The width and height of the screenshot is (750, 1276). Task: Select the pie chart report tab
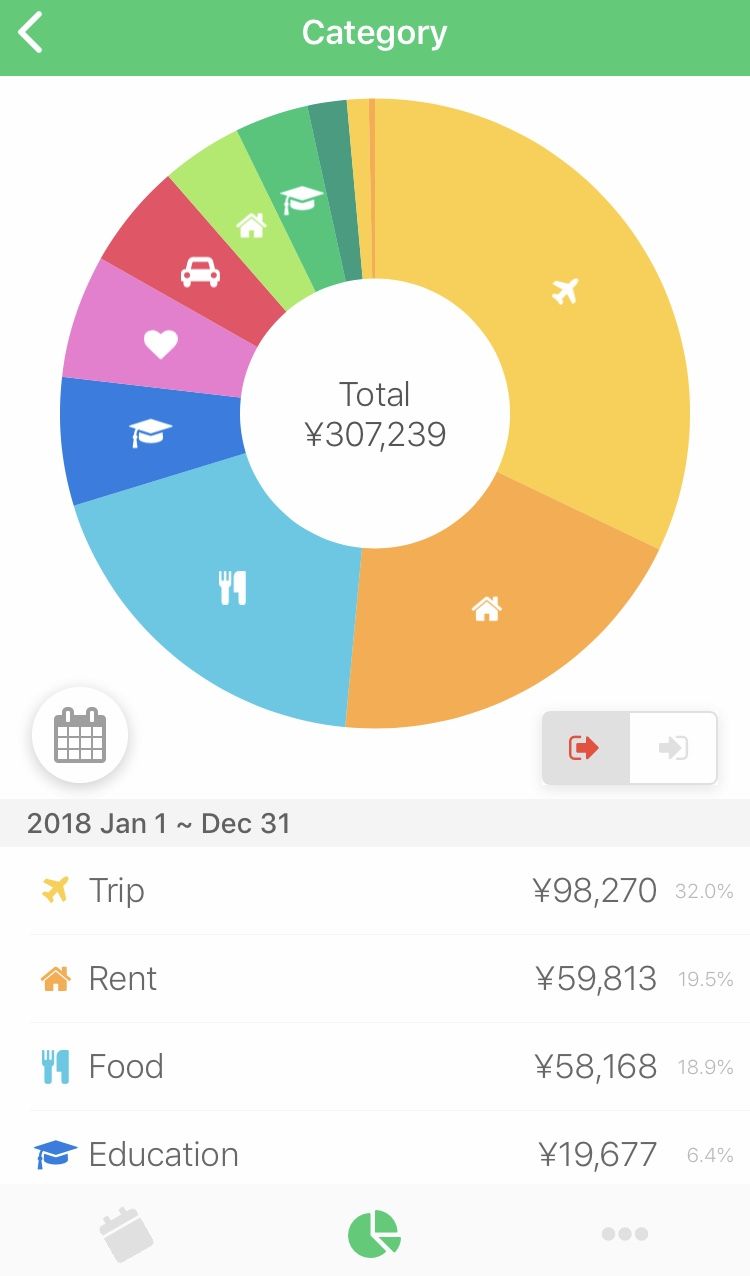374,1233
